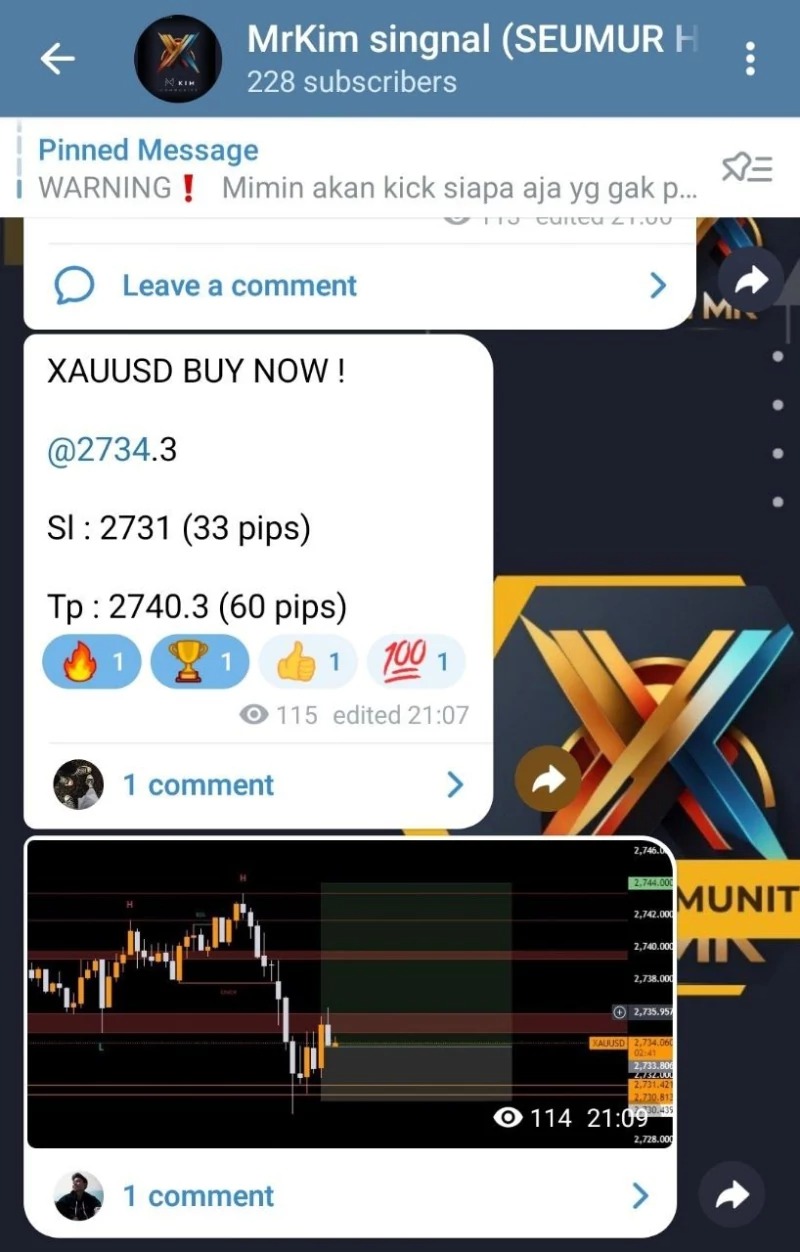The image size is (800, 1252).
Task: Share the post above XAUUSD signal
Action: (751, 282)
